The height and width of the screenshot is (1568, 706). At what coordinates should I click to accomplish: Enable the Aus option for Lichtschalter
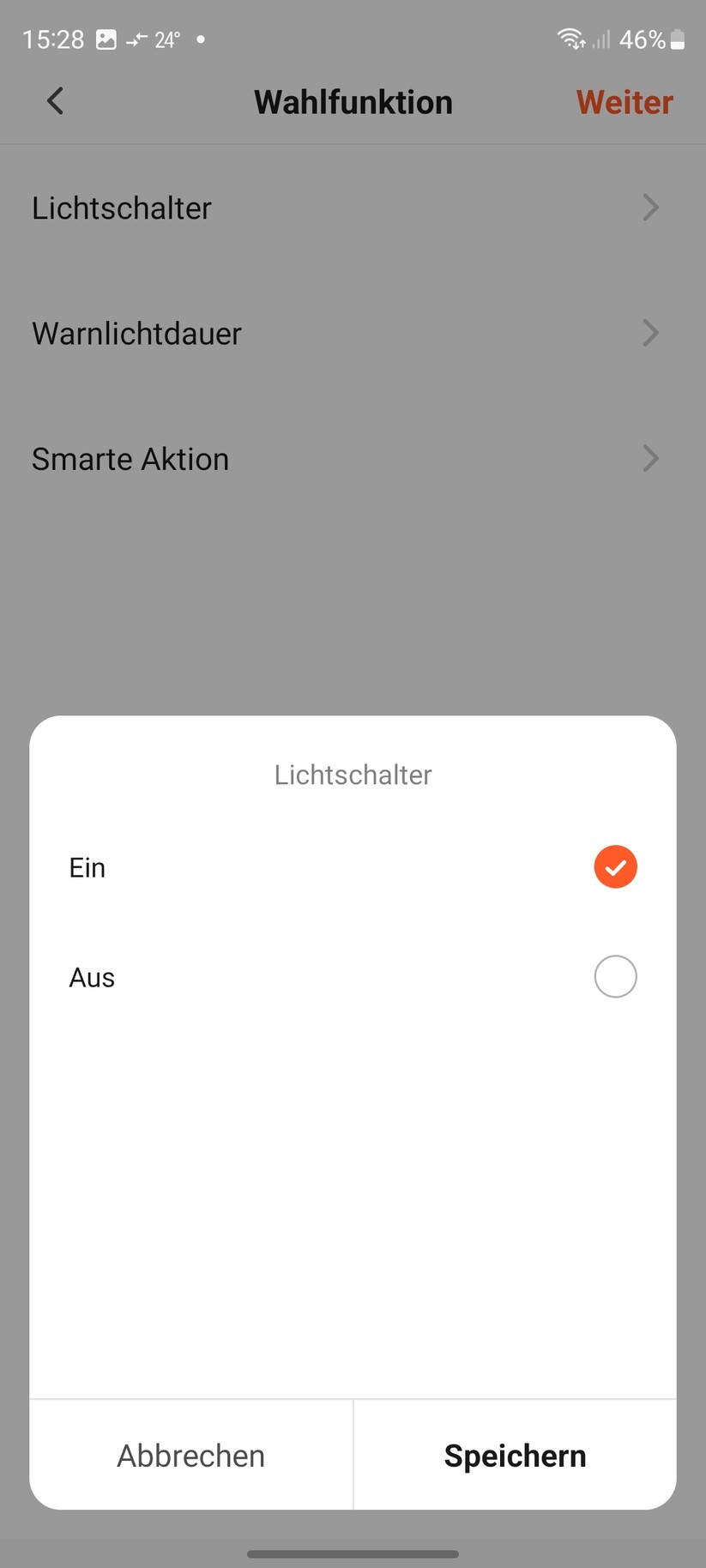(615, 976)
